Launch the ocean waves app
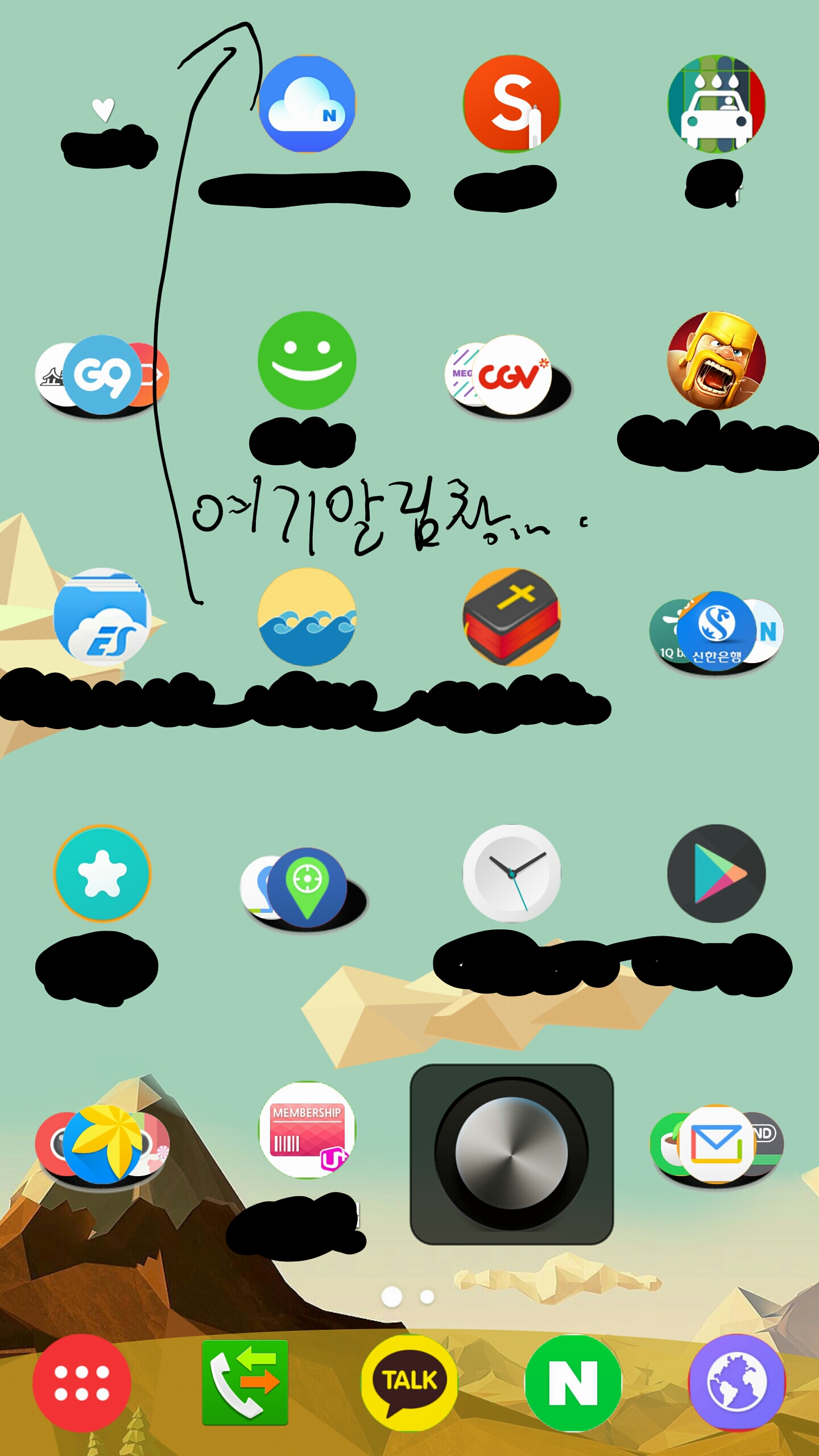 coord(307,617)
